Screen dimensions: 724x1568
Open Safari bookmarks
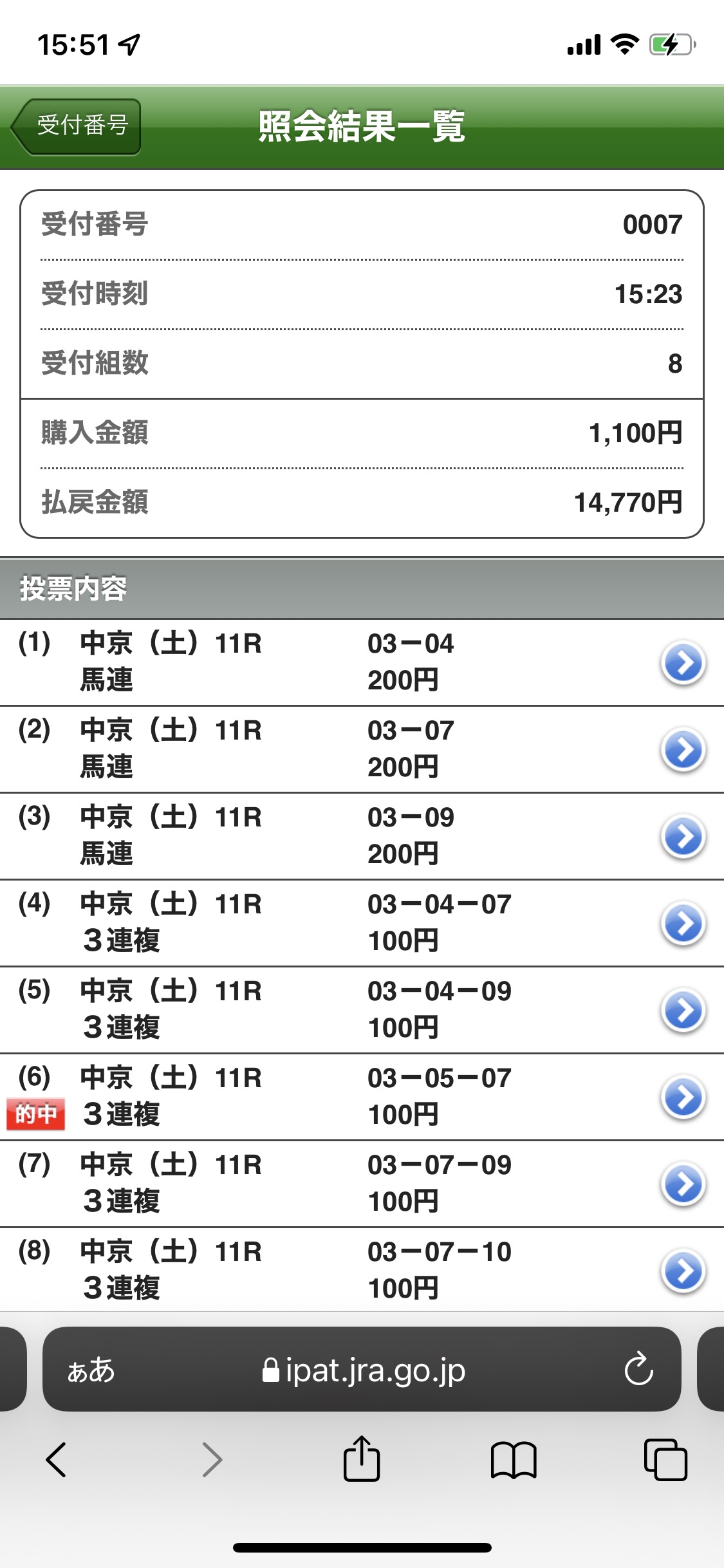coord(513,1459)
